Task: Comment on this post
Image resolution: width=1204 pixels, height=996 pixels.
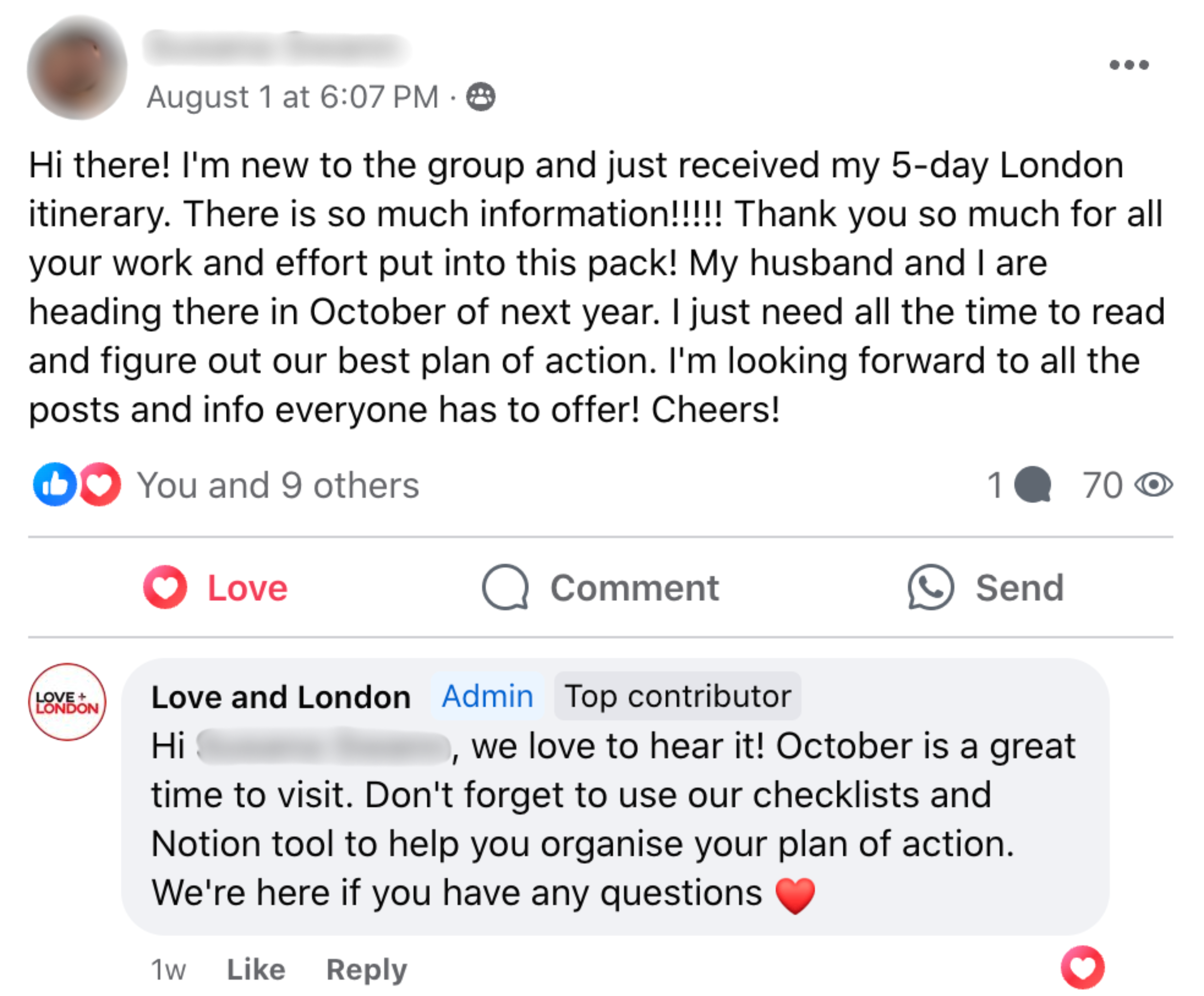Action: pos(600,588)
